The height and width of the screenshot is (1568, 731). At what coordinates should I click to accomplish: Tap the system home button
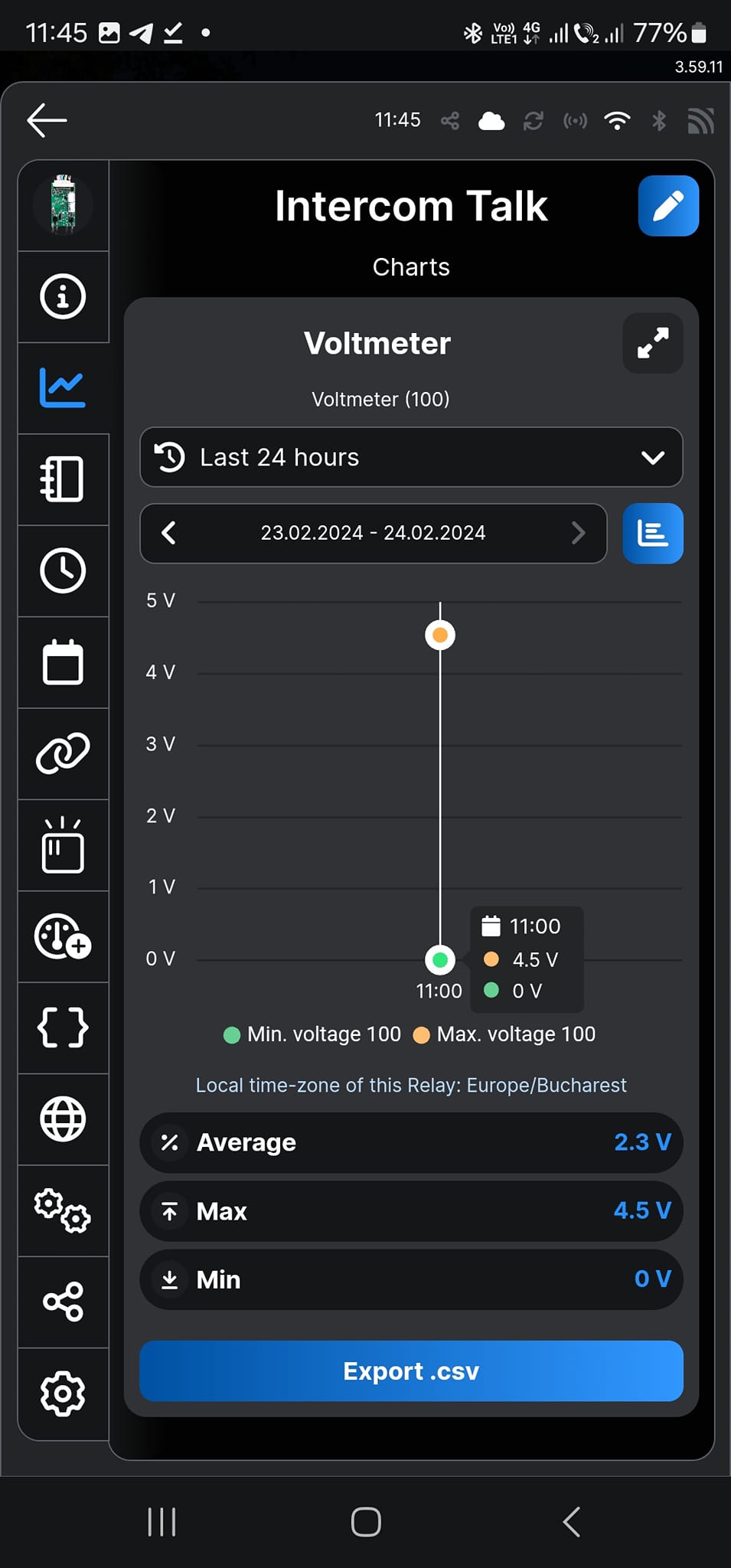pyautogui.click(x=366, y=1522)
